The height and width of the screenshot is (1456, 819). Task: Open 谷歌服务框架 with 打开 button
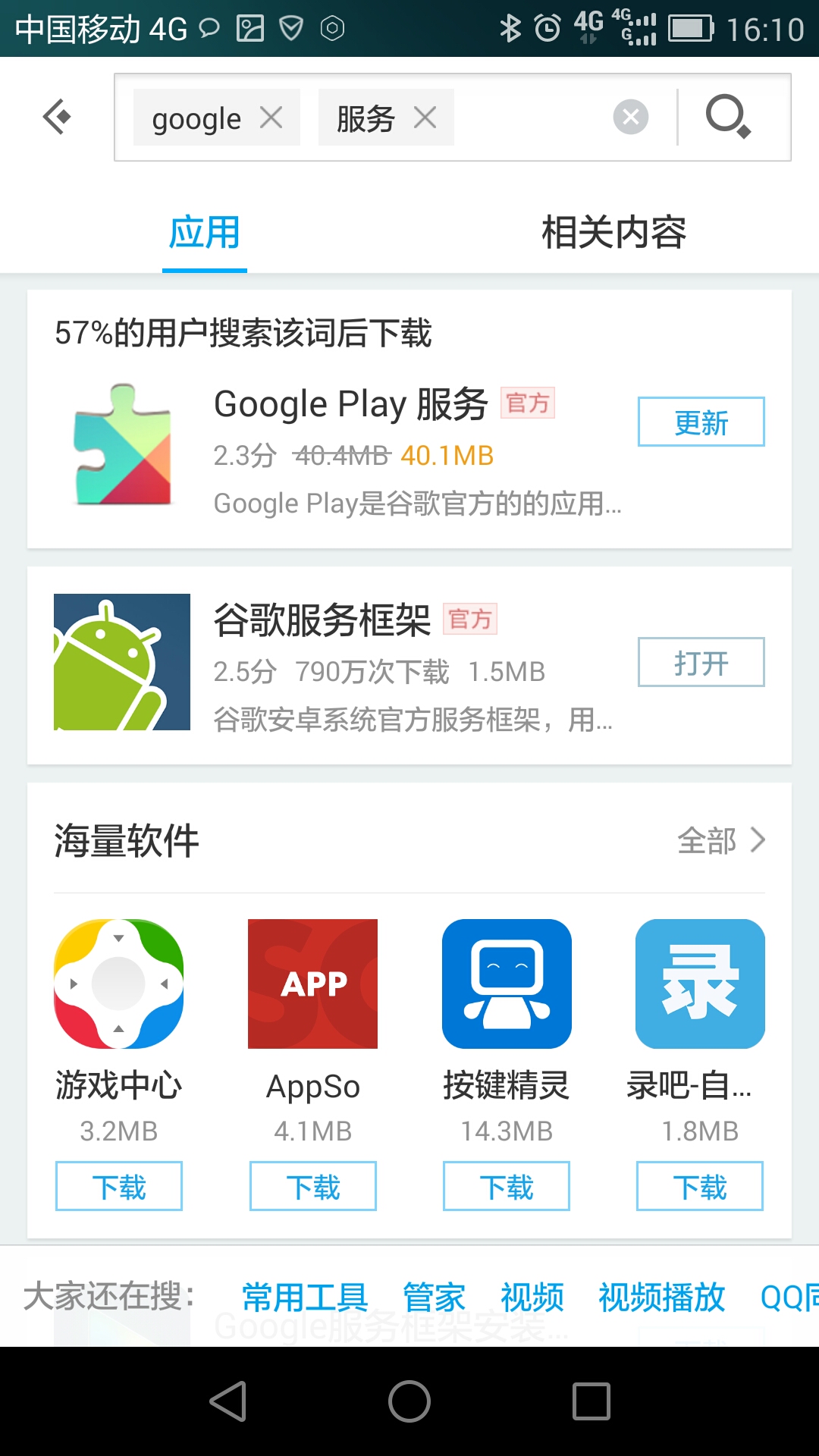pos(701,662)
